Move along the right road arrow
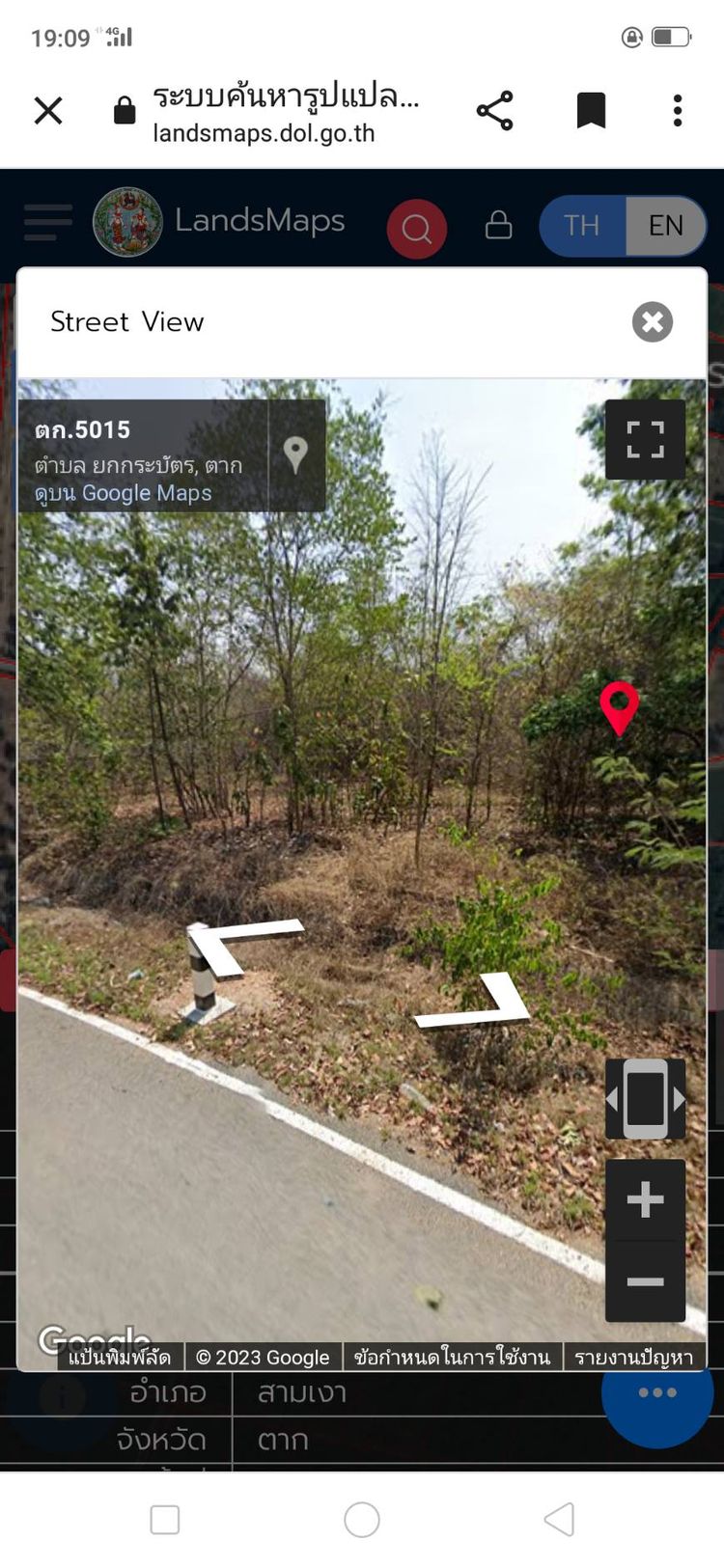 [480, 1004]
